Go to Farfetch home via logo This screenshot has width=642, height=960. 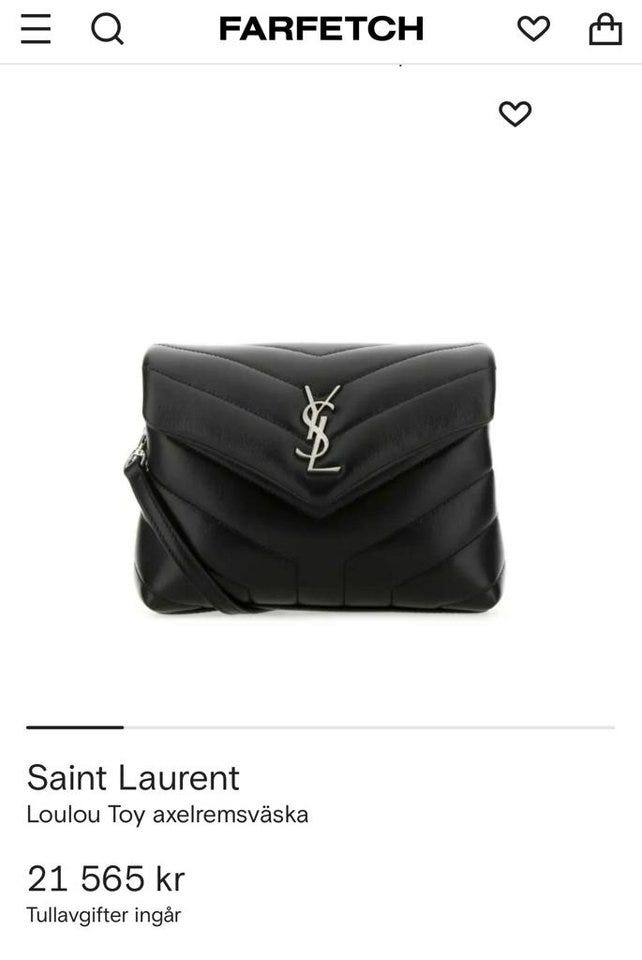click(321, 29)
